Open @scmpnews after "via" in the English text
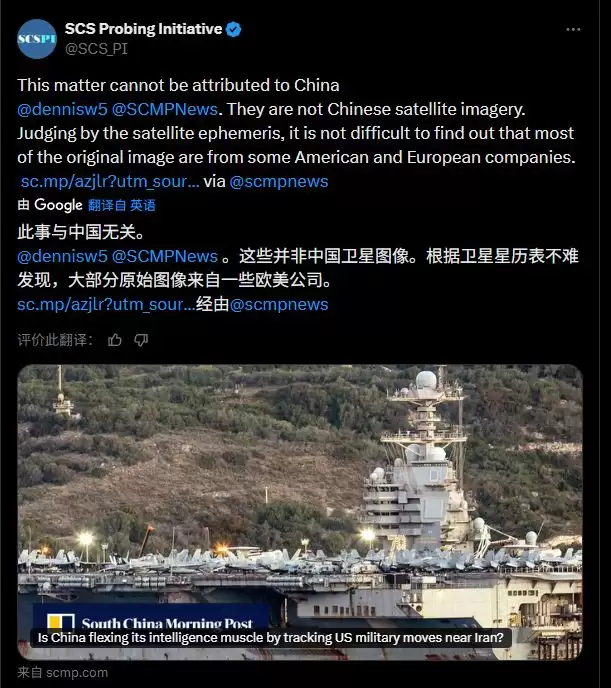611x688 pixels. 279,181
